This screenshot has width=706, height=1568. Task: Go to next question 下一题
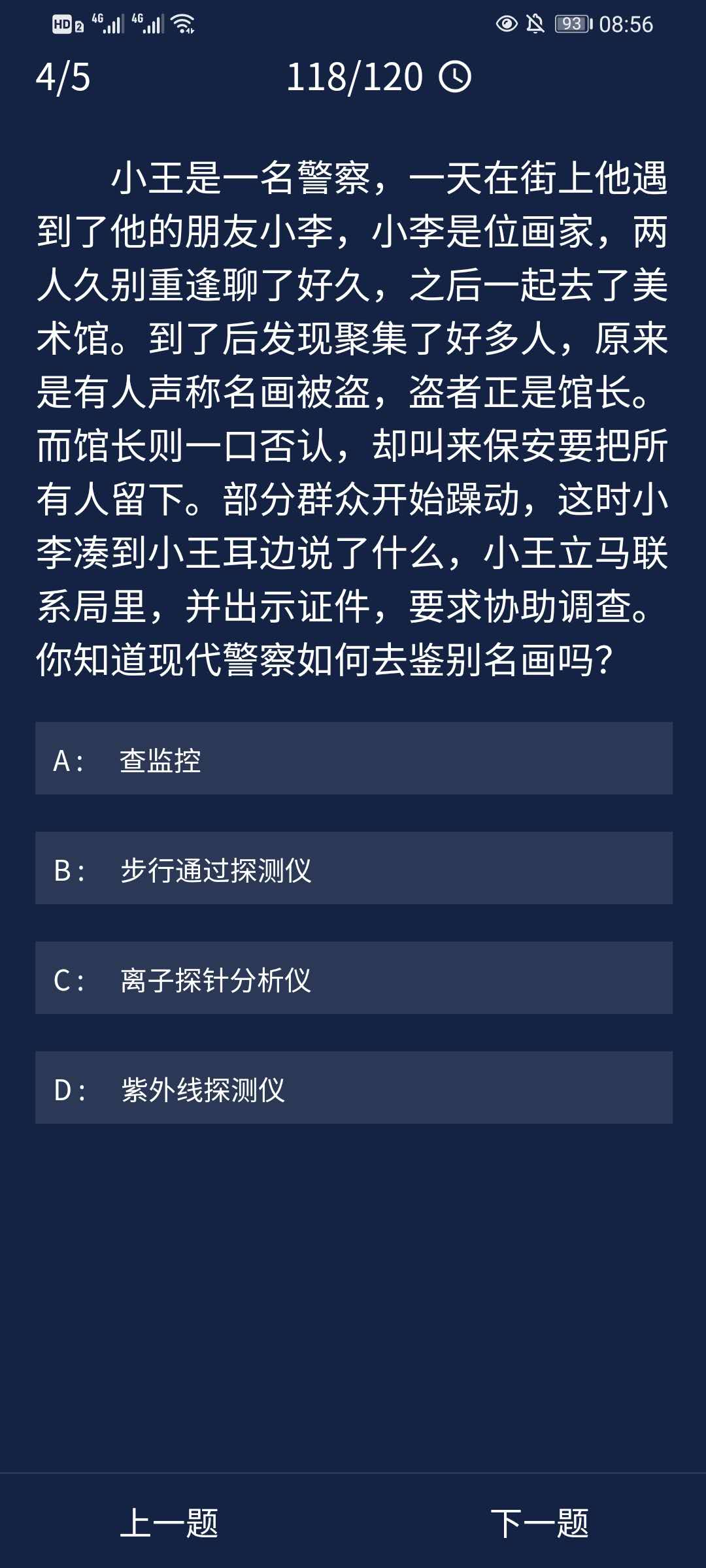click(x=539, y=1522)
